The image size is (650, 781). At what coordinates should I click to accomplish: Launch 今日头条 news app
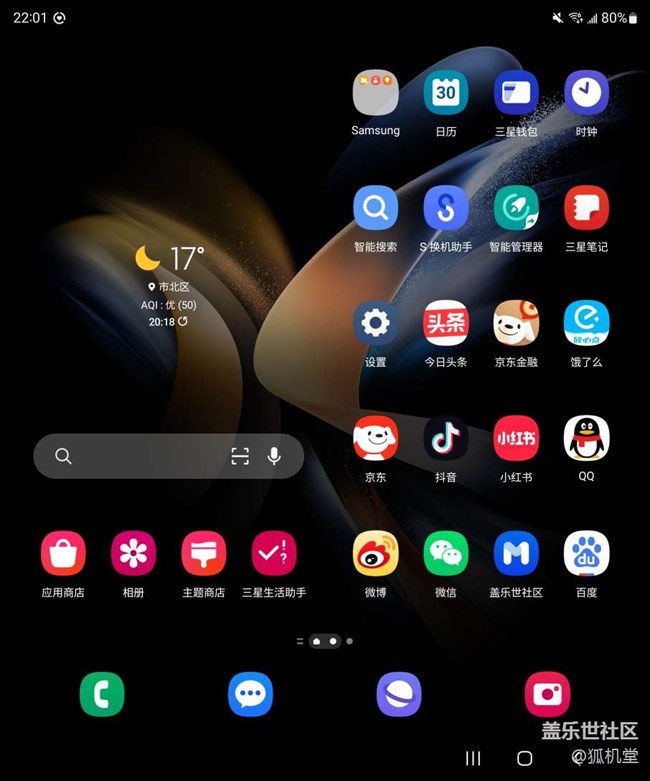(x=446, y=324)
